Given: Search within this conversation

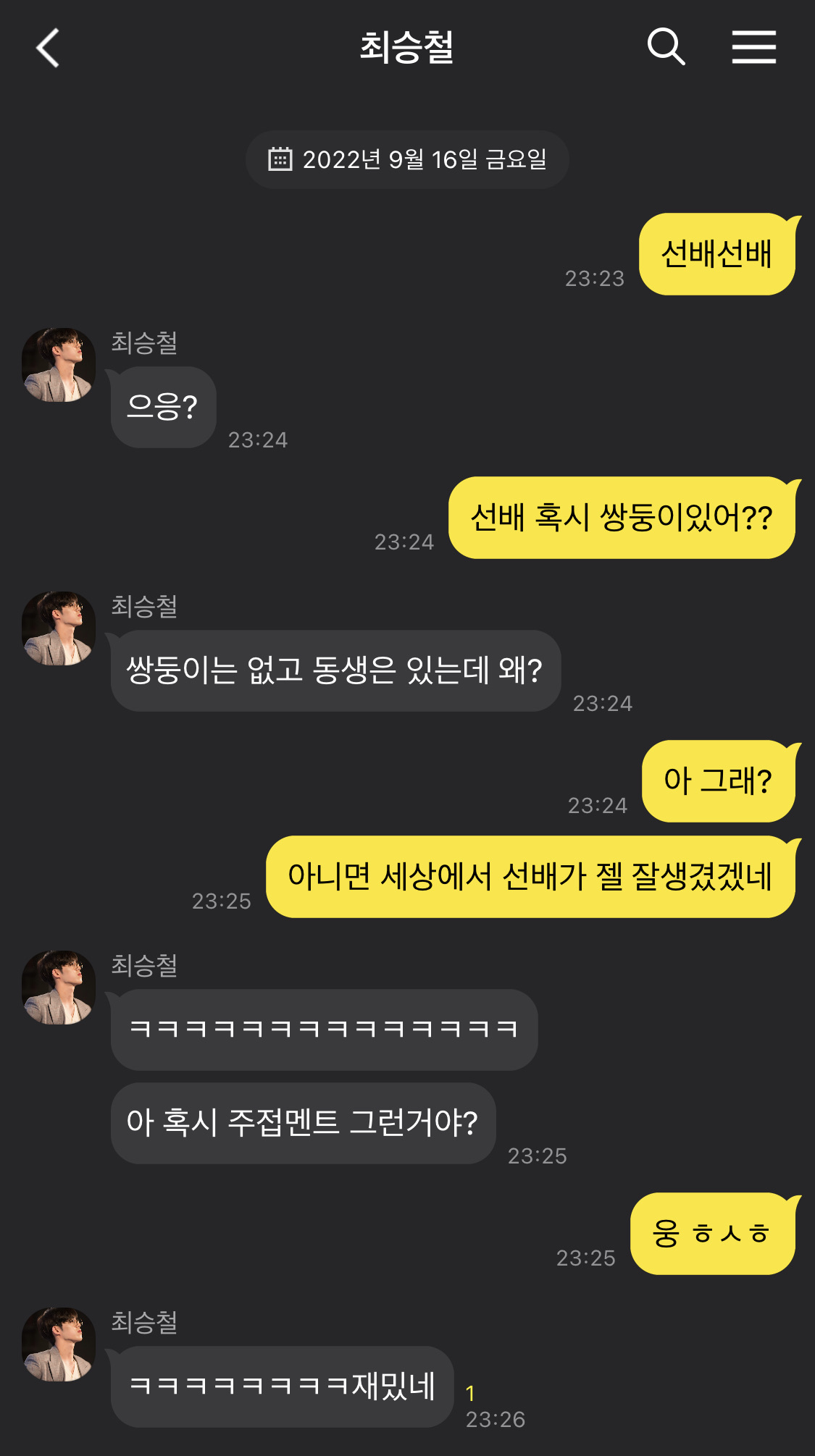Looking at the screenshot, I should [665, 48].
